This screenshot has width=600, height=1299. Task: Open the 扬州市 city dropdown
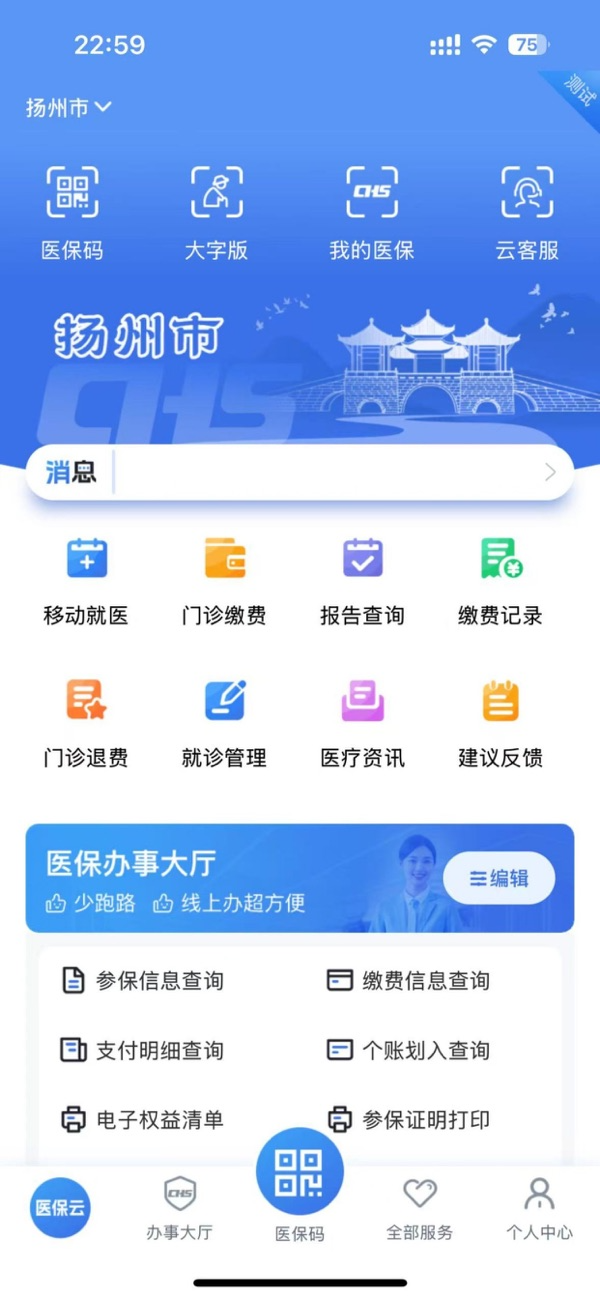coord(68,108)
